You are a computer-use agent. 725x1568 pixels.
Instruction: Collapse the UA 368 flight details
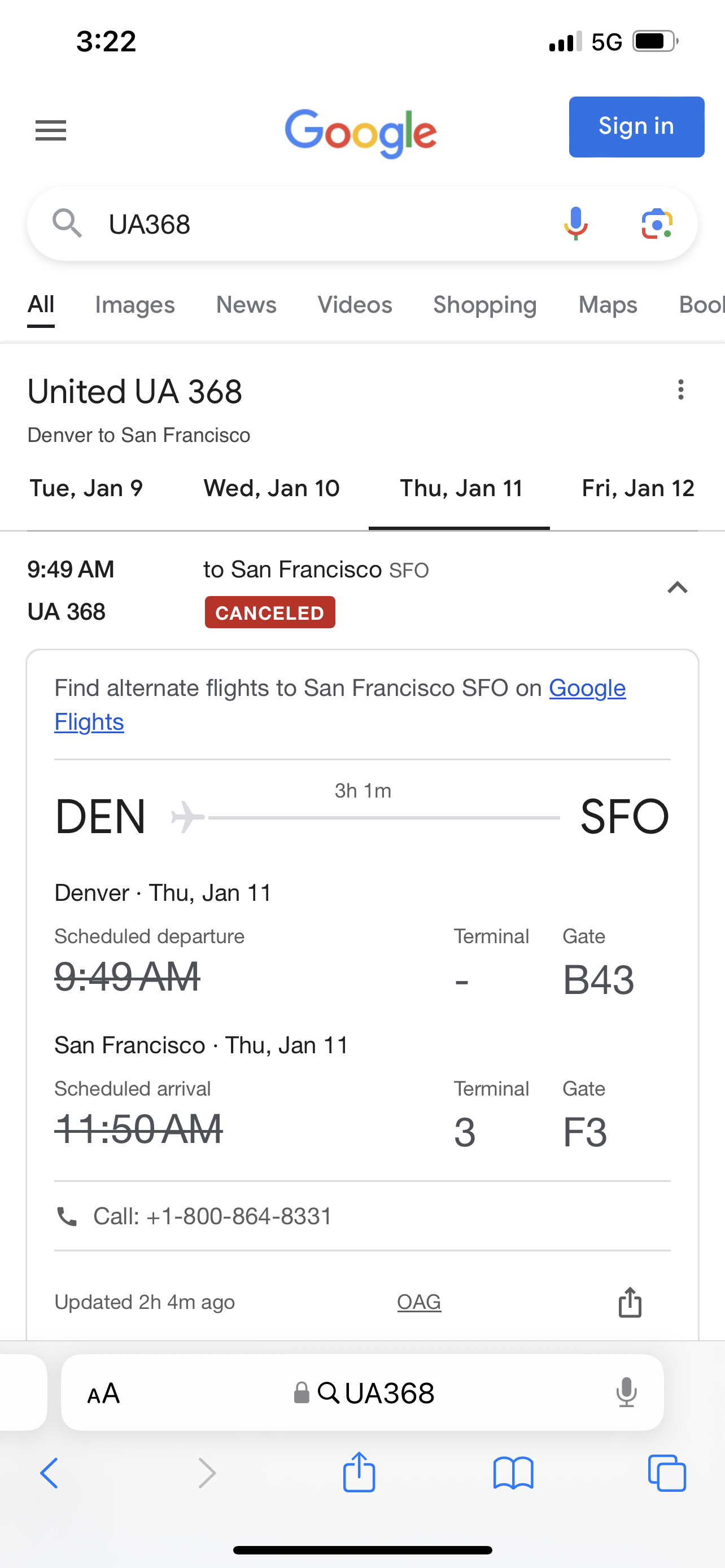coord(677,588)
